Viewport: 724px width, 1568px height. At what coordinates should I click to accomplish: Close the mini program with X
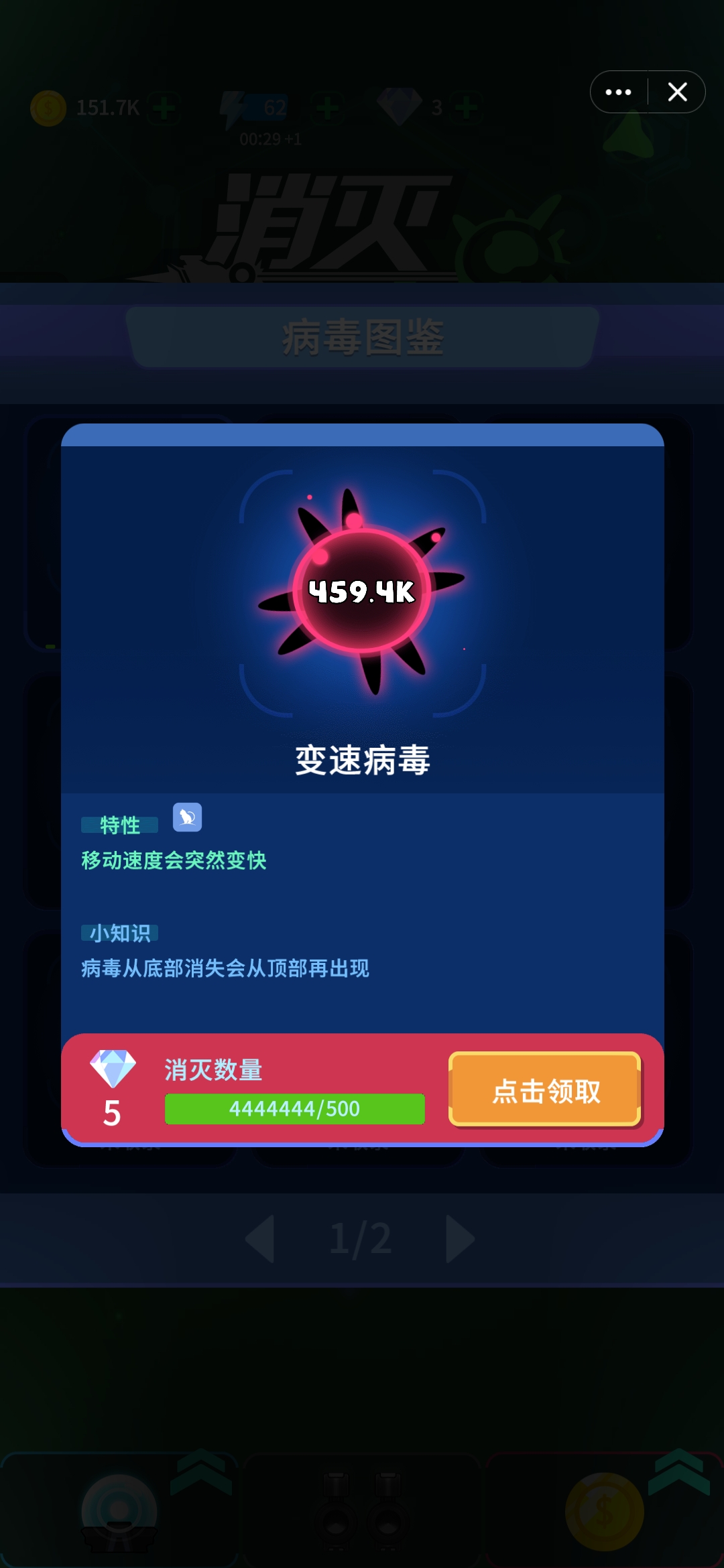677,92
